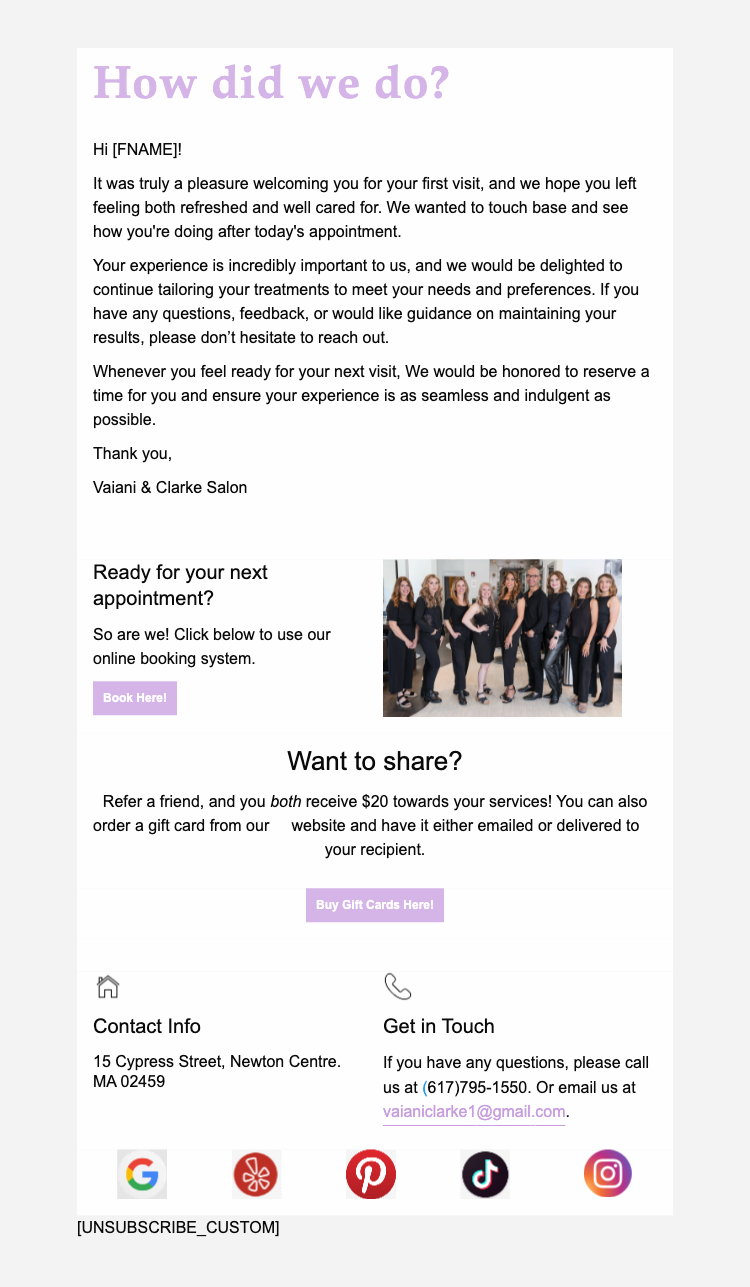
Task: Call the salon's phone number link
Action: tap(475, 1087)
